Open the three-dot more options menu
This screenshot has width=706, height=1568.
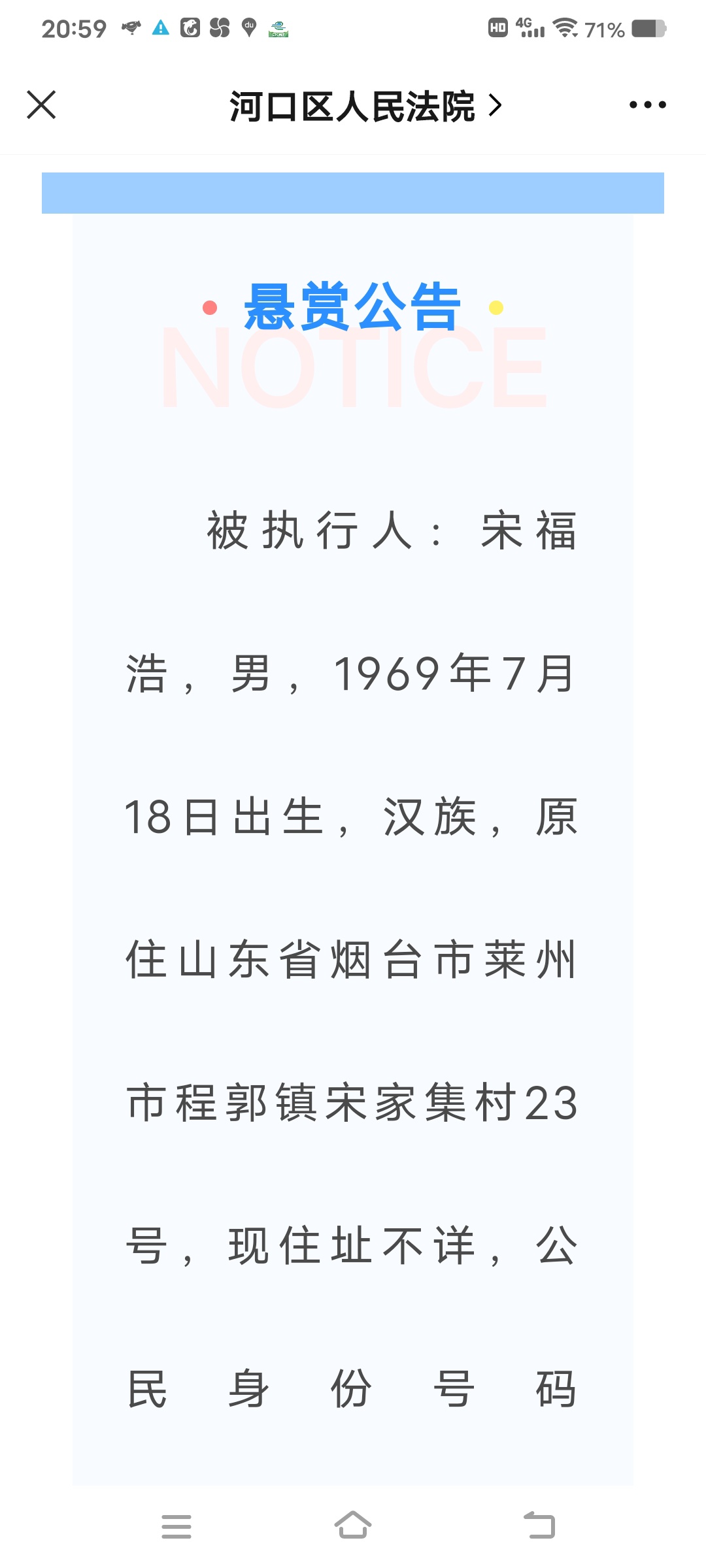647,105
